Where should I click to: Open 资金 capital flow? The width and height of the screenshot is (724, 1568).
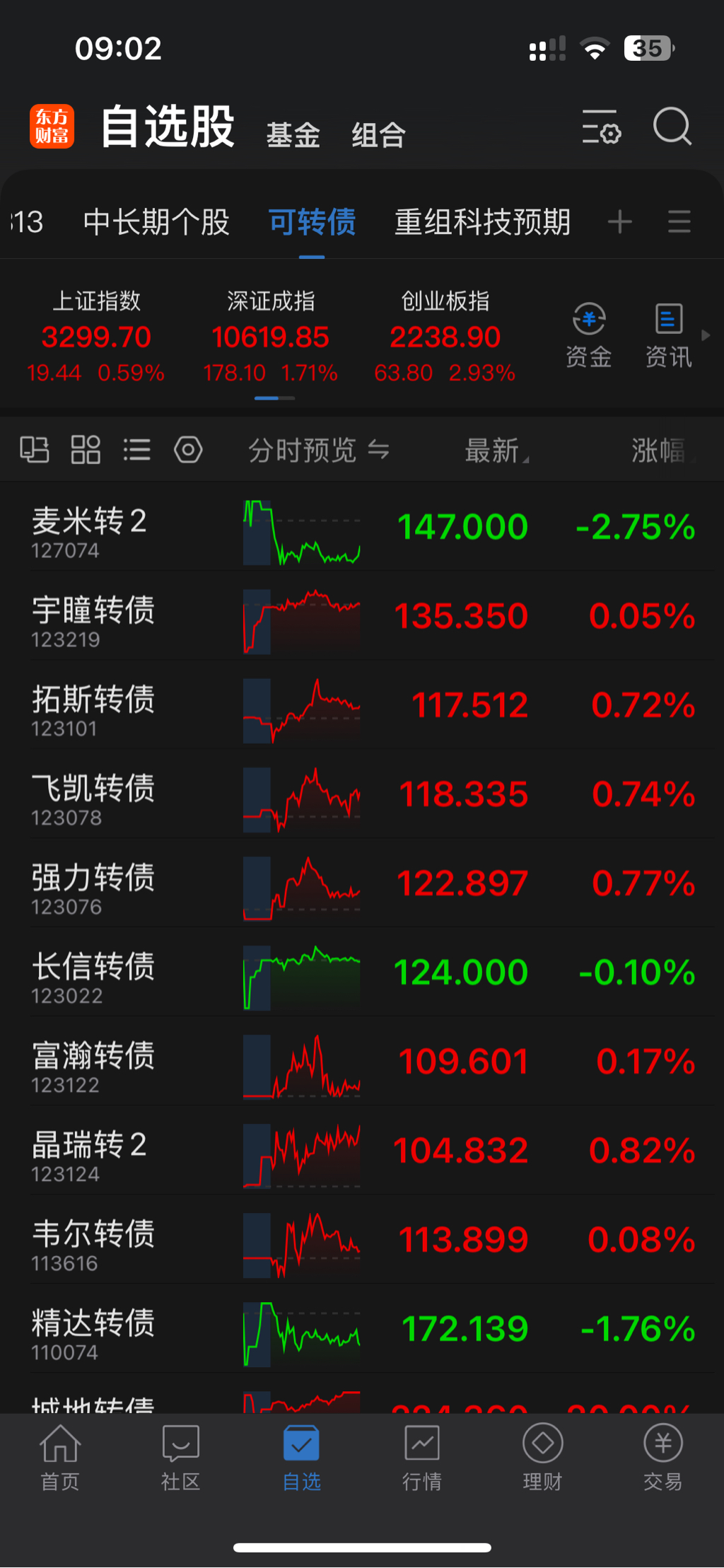tap(588, 335)
